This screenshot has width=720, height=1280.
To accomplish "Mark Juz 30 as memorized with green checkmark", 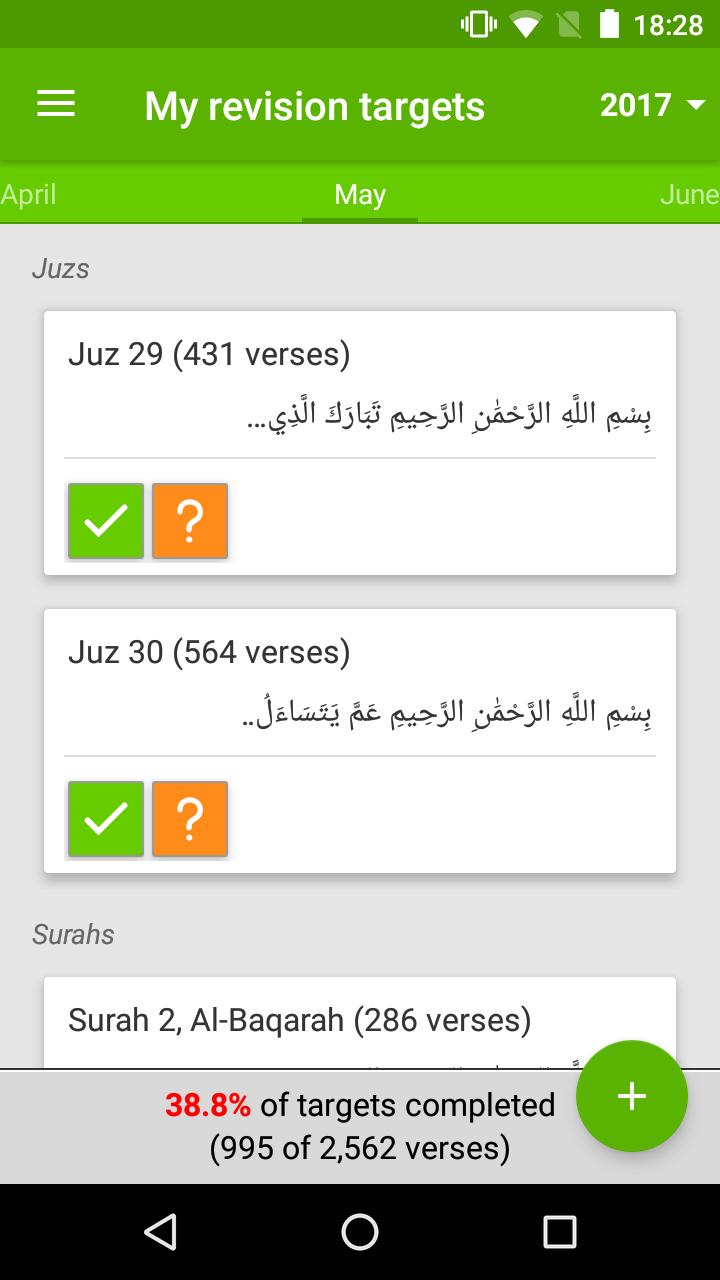I will point(105,819).
